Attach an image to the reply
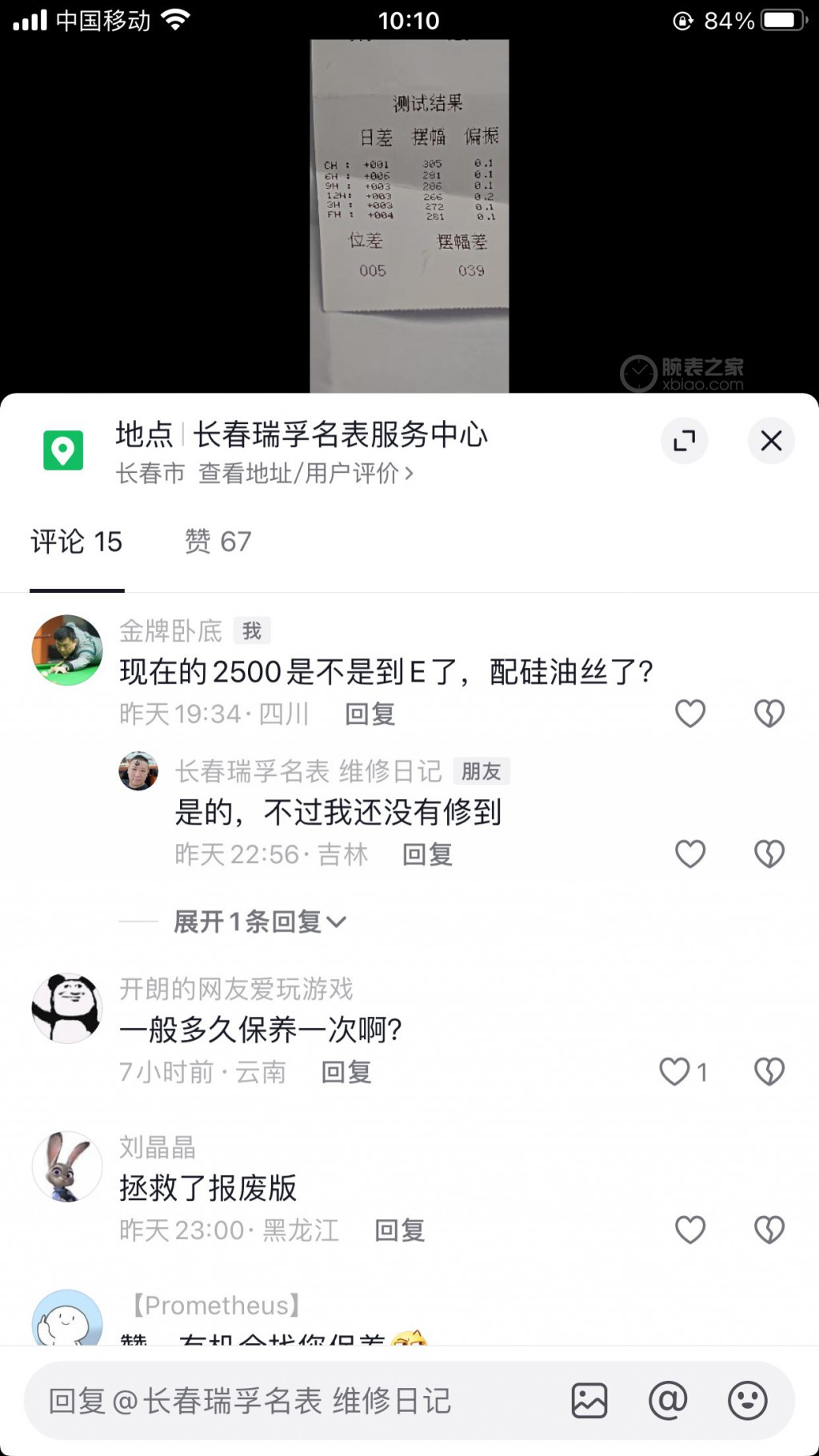 click(589, 1401)
